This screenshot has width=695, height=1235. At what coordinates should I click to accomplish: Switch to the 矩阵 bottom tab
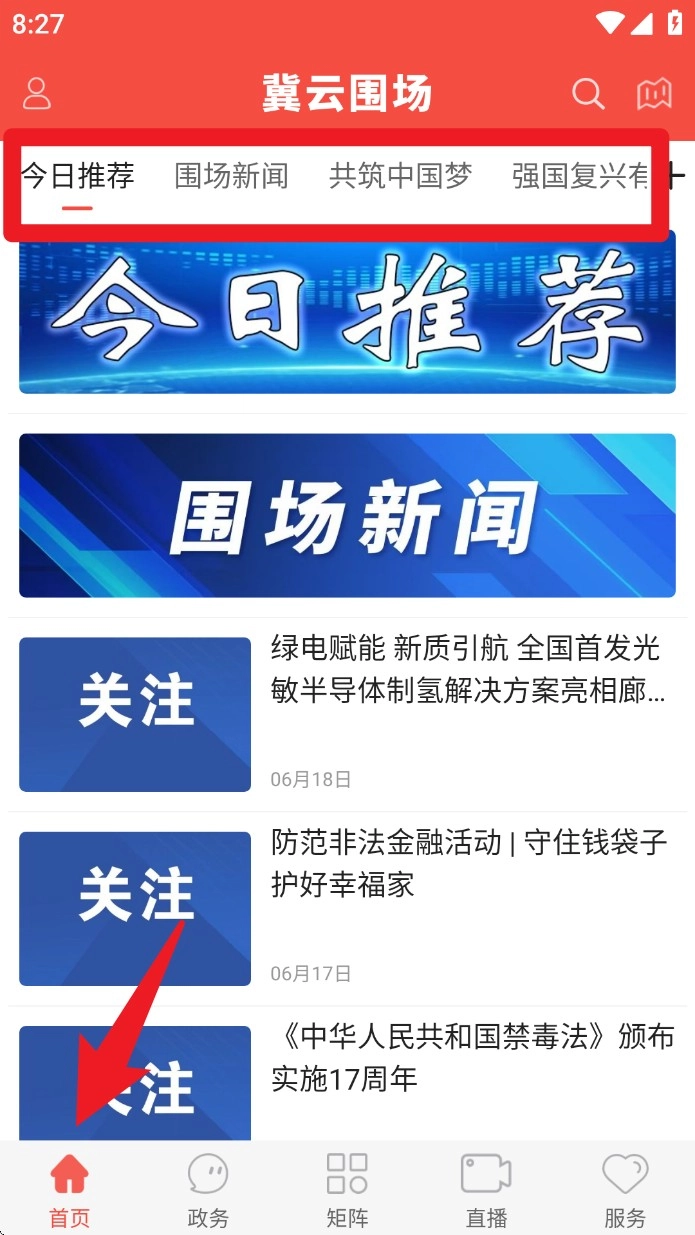click(x=347, y=1189)
